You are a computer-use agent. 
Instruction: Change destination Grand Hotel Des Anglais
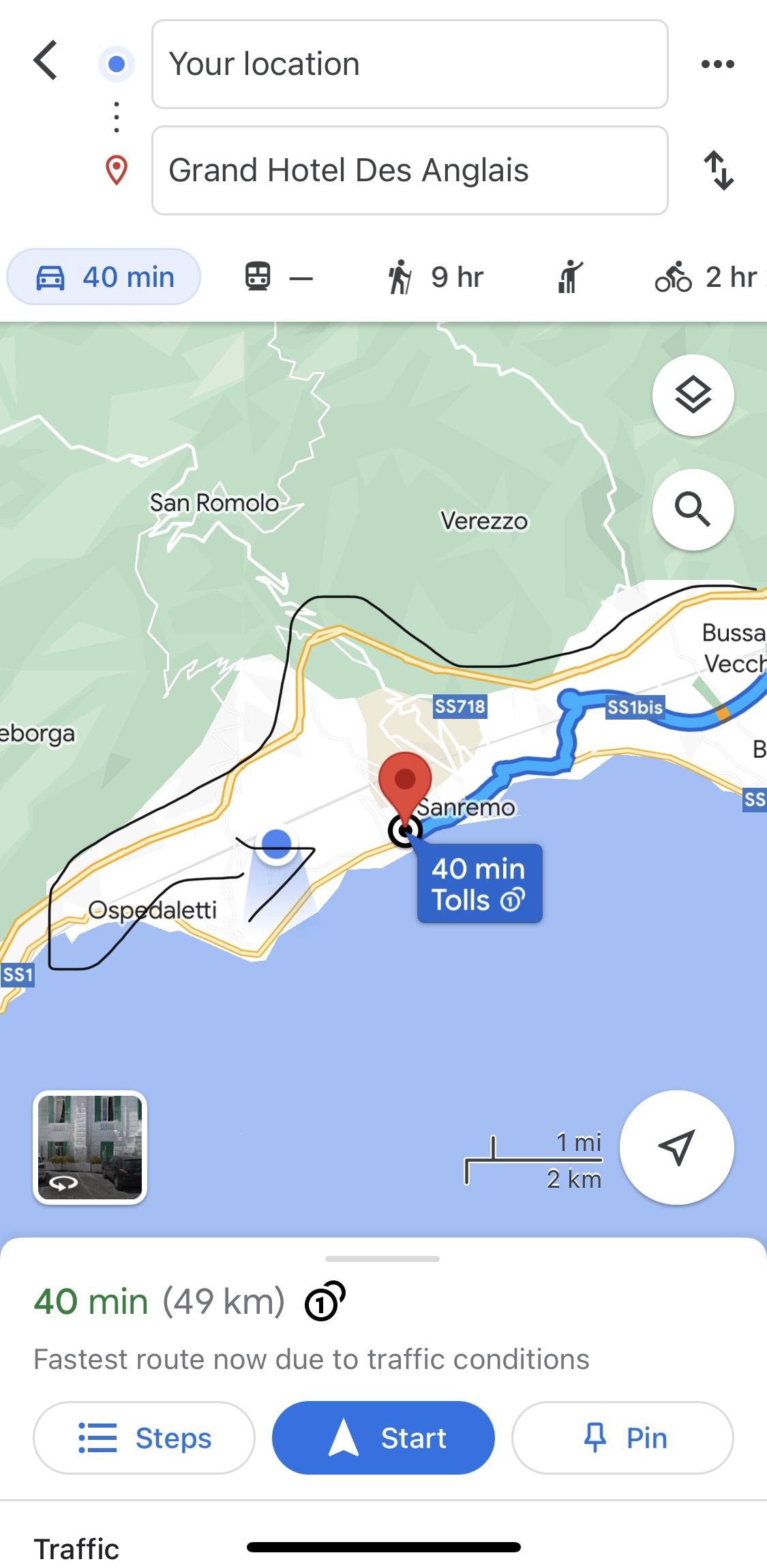410,170
